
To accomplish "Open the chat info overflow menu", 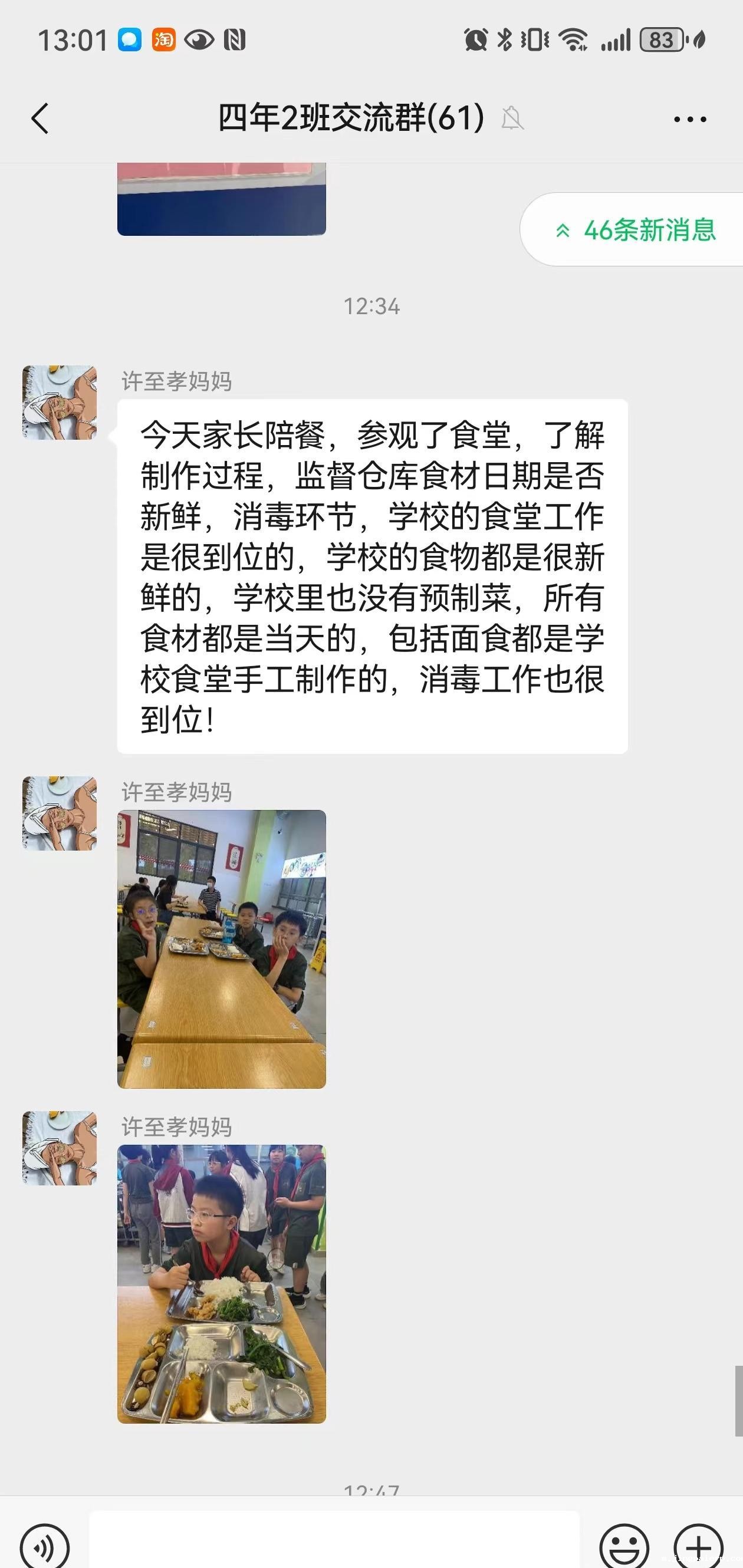I will tap(689, 119).
